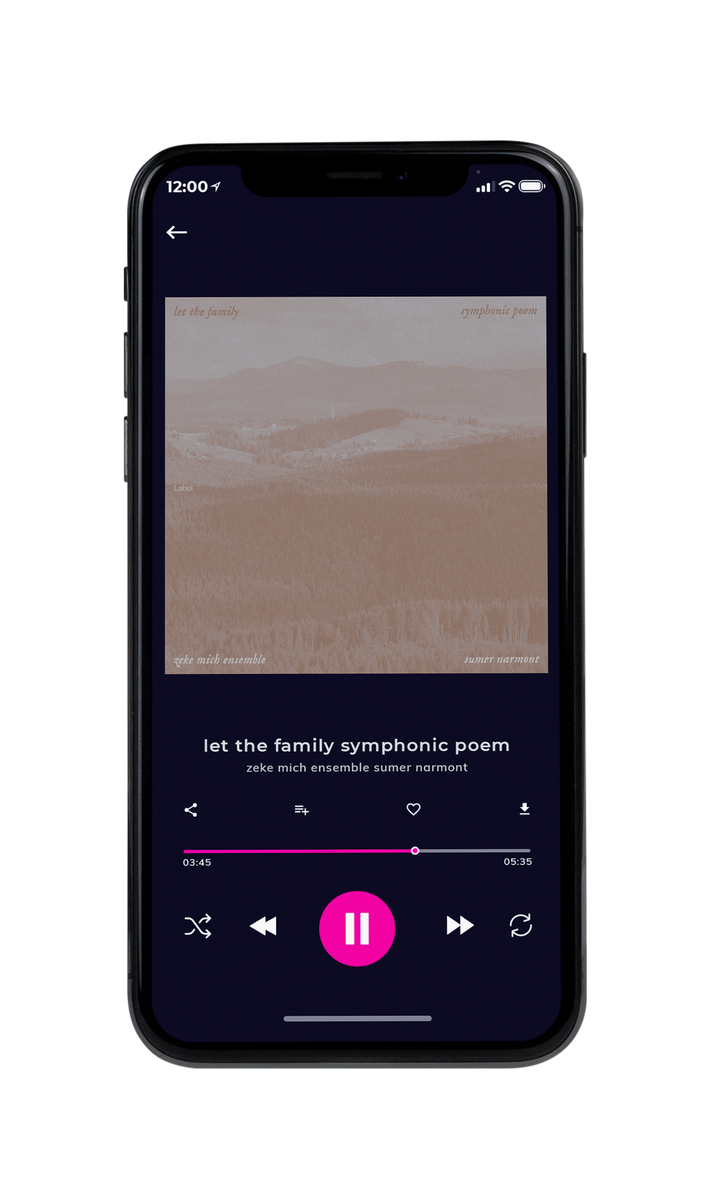Like the track with the heart icon
The image size is (720, 1200).
[413, 810]
